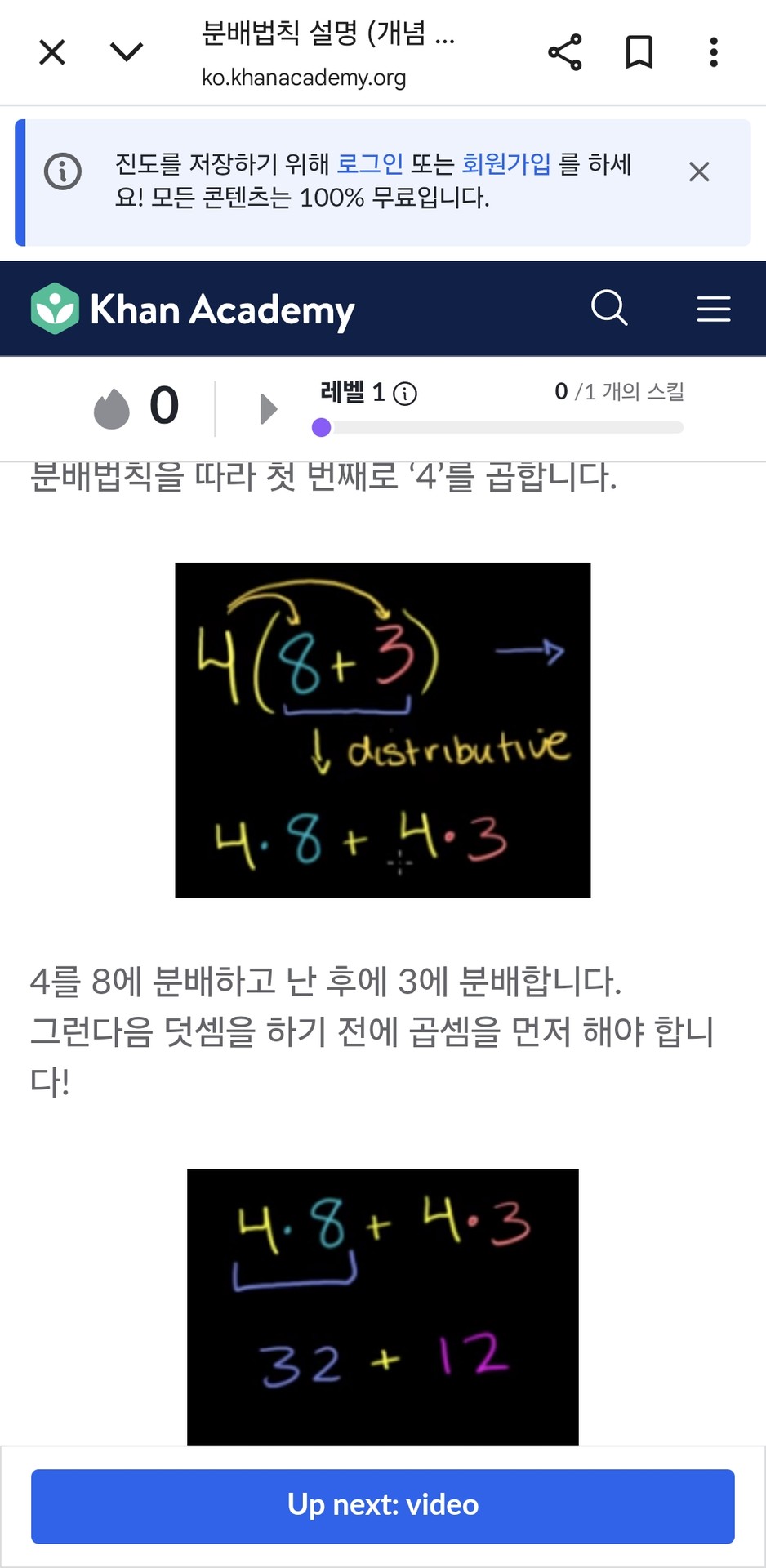Dismiss the login info banner

(x=699, y=172)
